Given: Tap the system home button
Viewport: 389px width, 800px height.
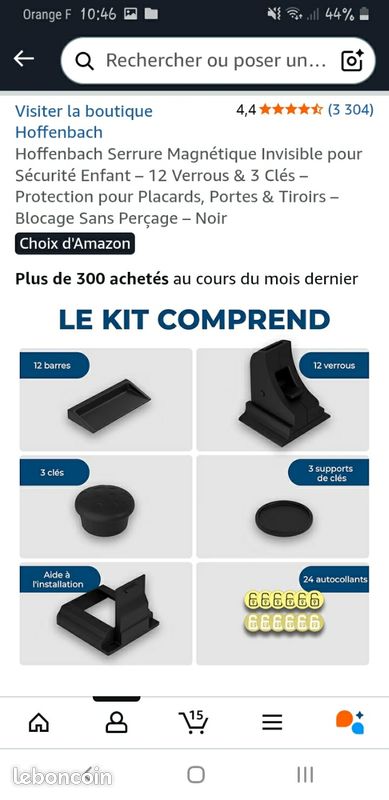Looking at the screenshot, I should pyautogui.click(x=196, y=774).
